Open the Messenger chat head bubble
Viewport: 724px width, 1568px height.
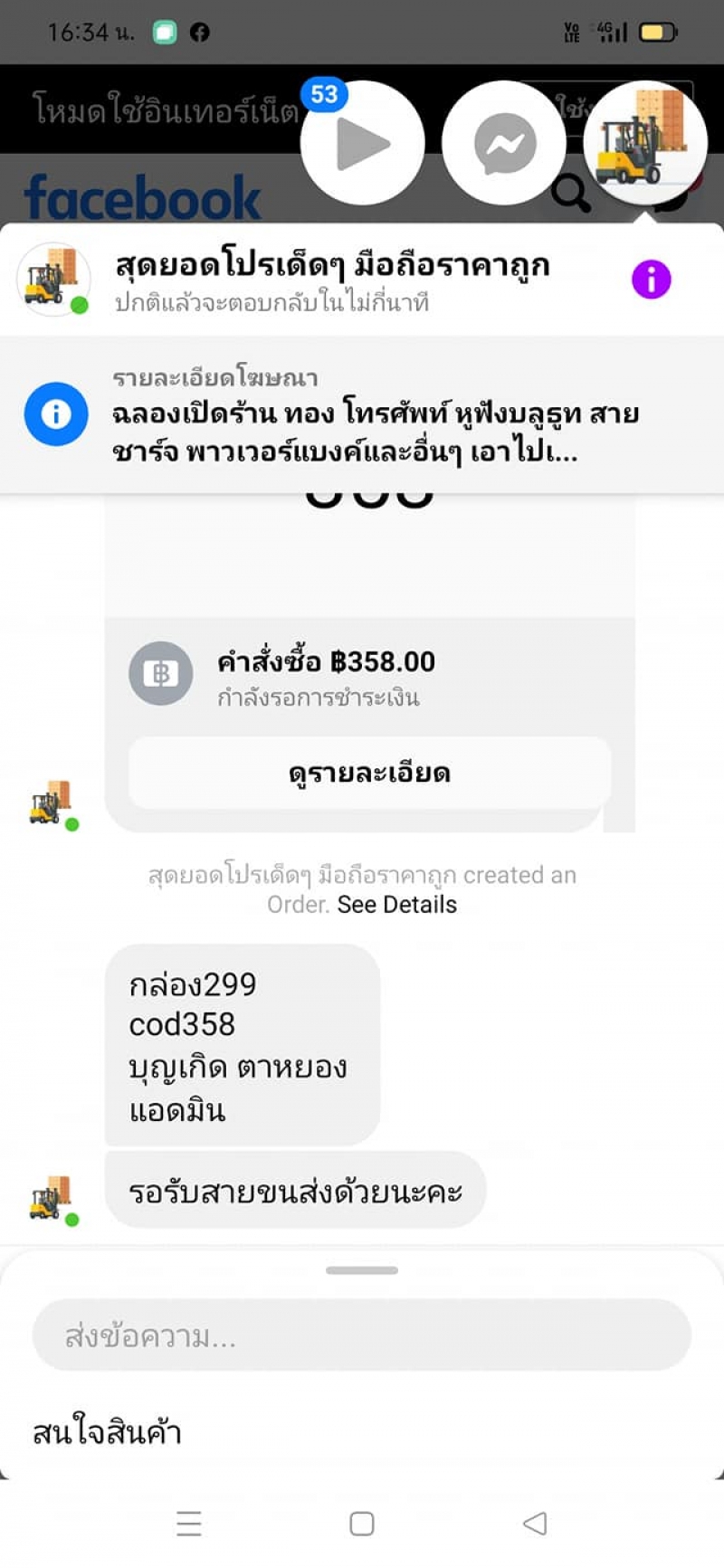point(504,143)
